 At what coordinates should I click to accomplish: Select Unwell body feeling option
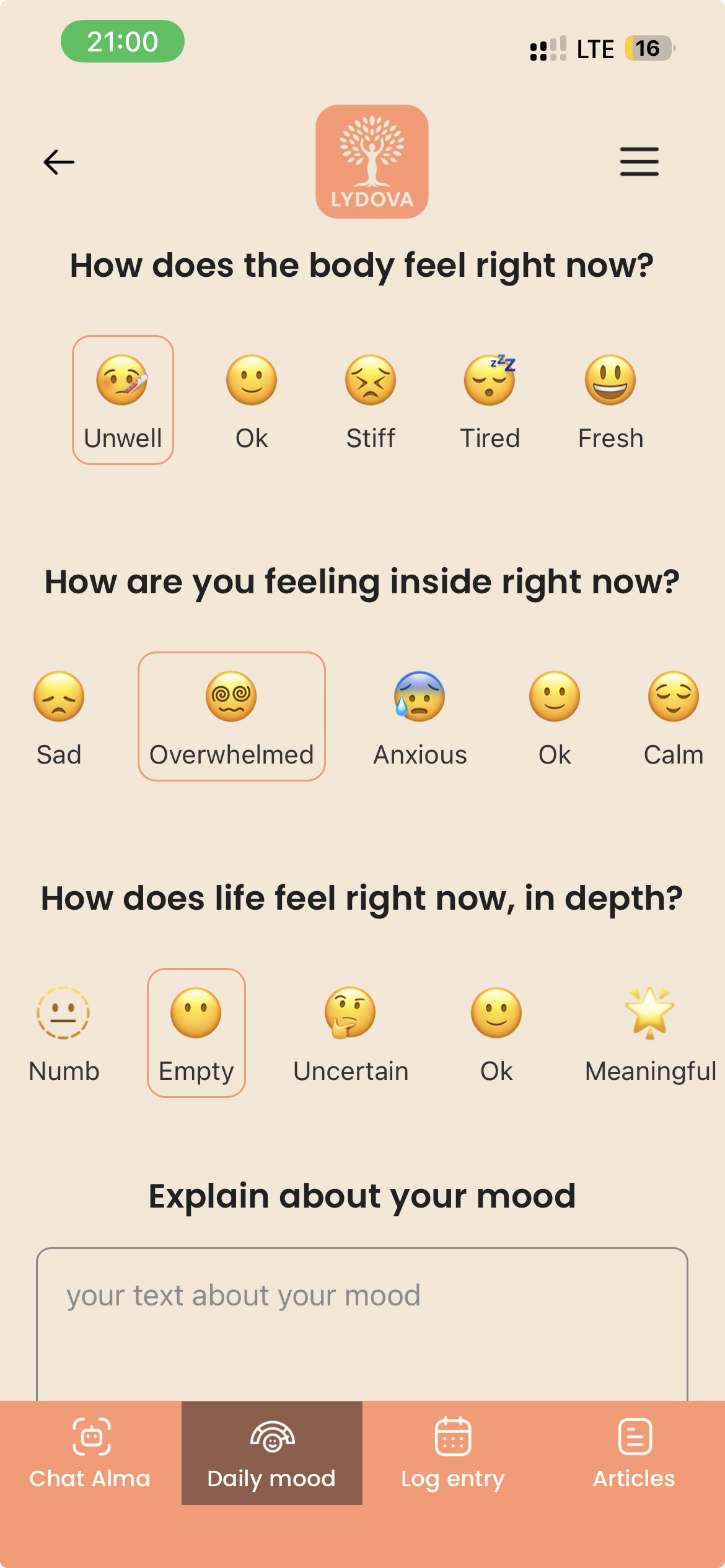coord(123,401)
